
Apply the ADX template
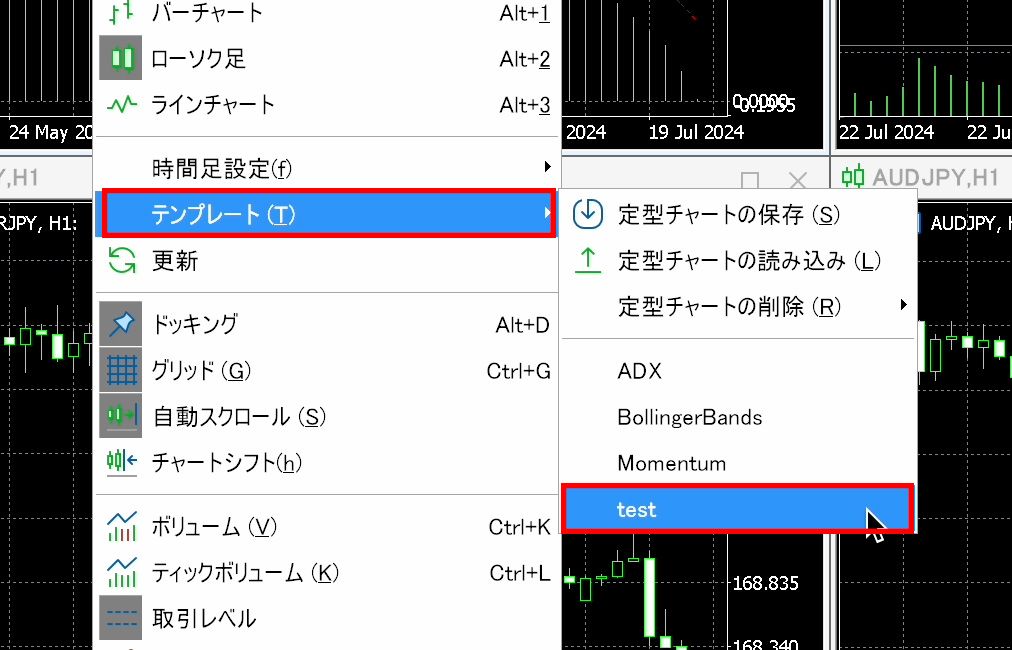(x=640, y=371)
